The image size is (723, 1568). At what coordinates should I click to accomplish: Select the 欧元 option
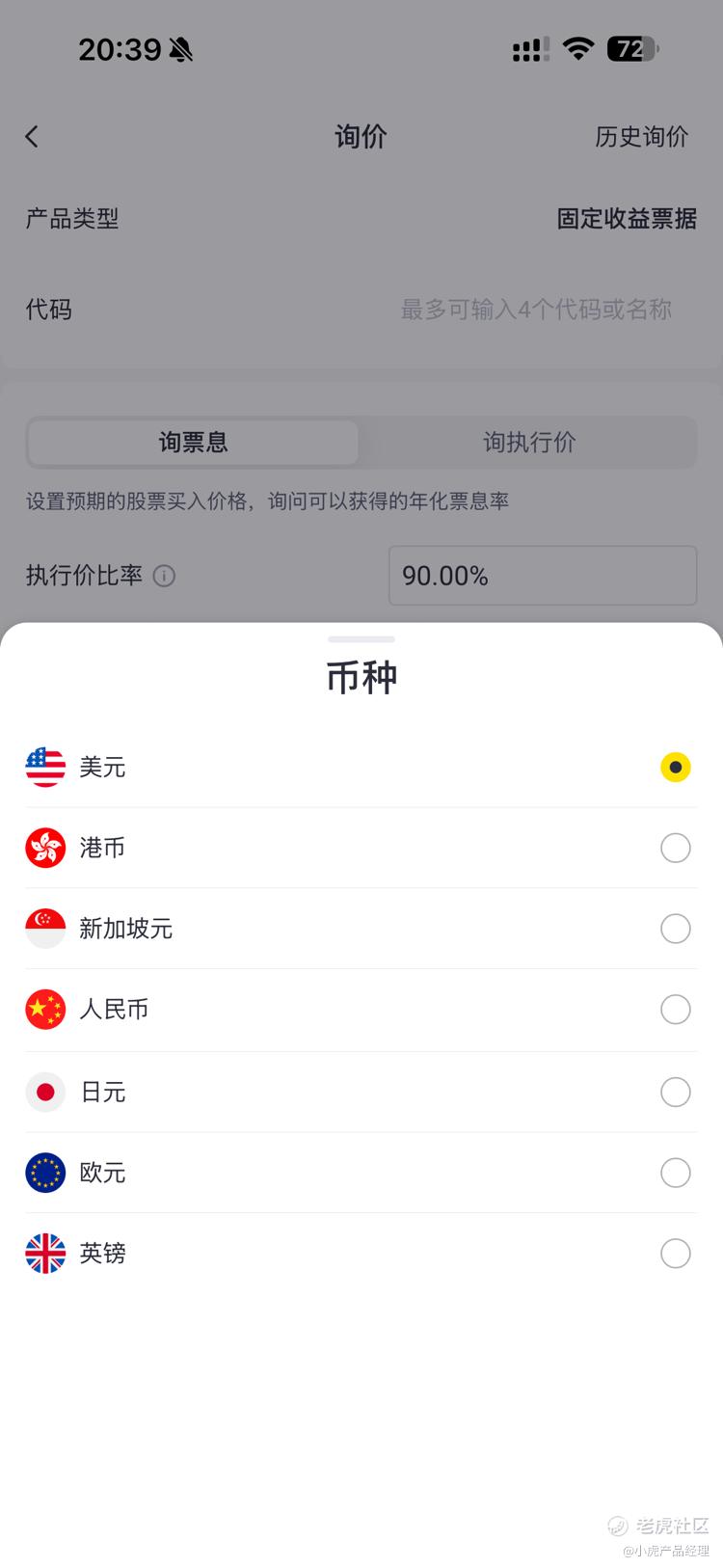361,1173
